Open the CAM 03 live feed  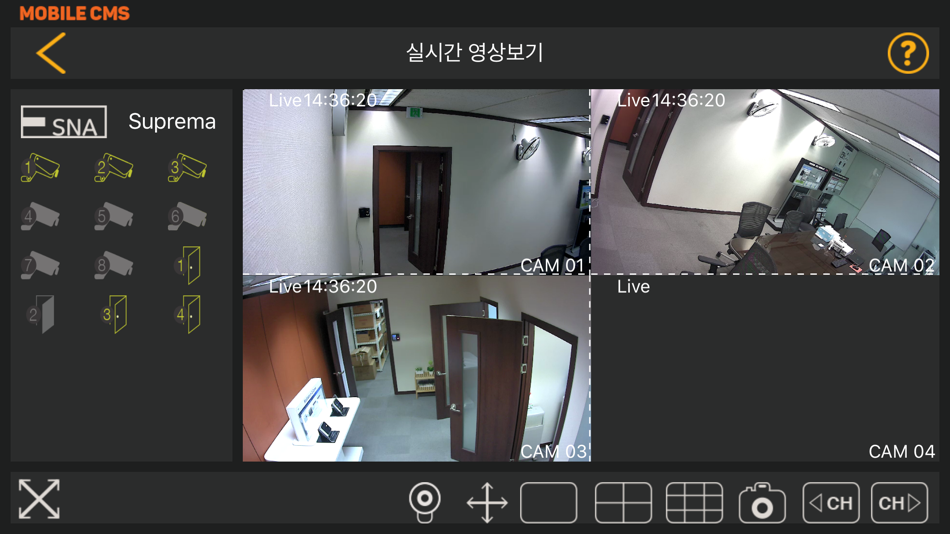pyautogui.click(x=416, y=369)
